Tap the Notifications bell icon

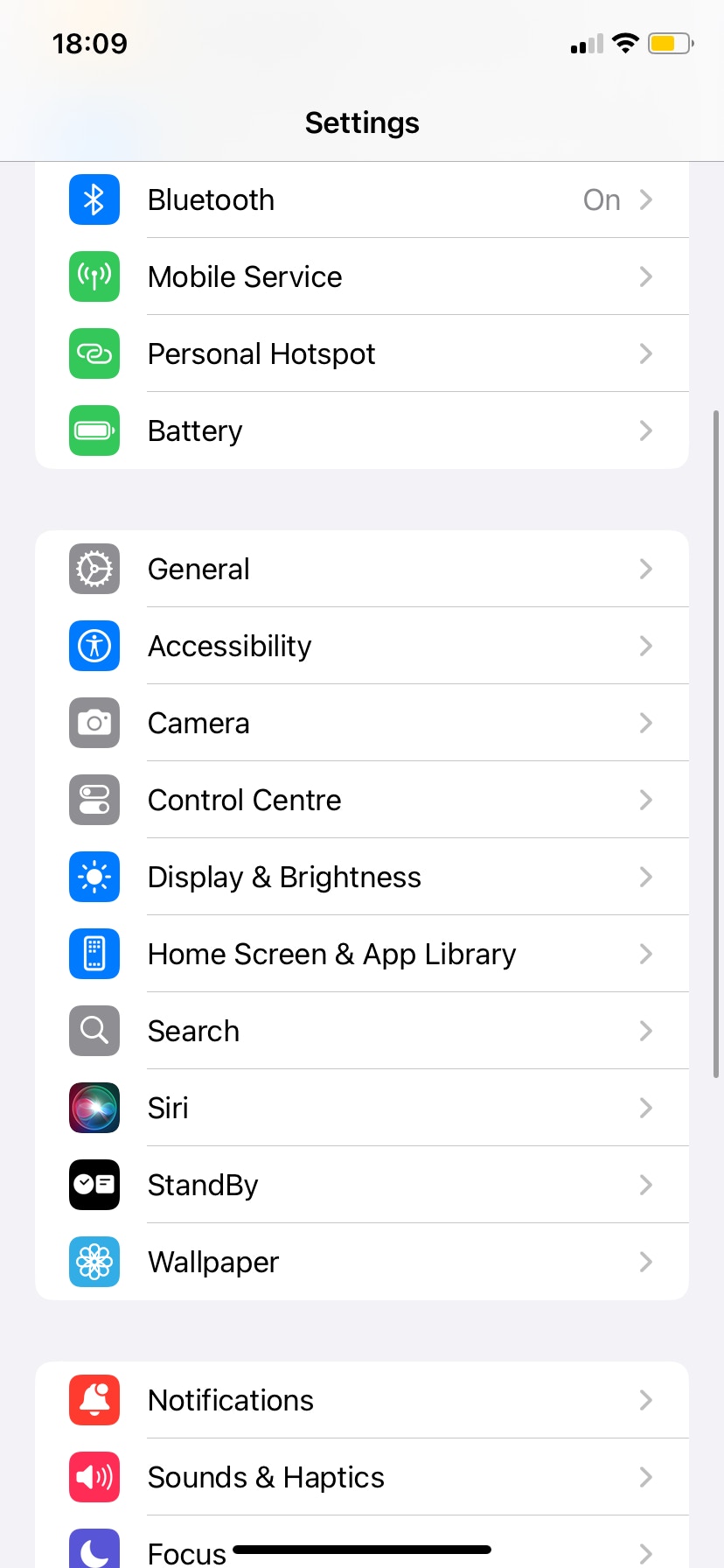pyautogui.click(x=94, y=1400)
